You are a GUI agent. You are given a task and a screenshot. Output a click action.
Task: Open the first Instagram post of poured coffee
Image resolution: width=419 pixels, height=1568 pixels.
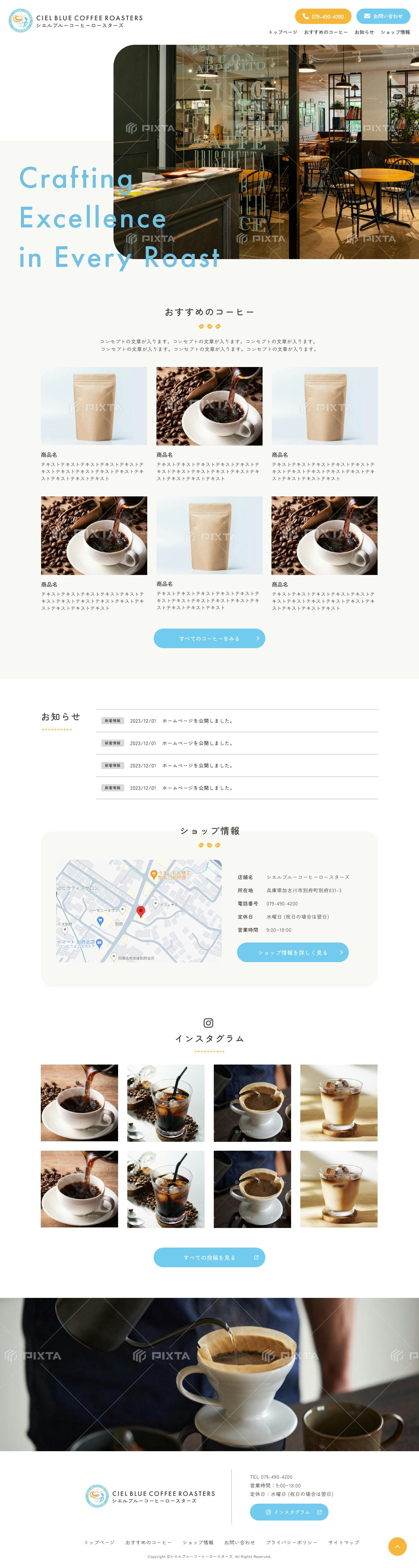(79, 1102)
